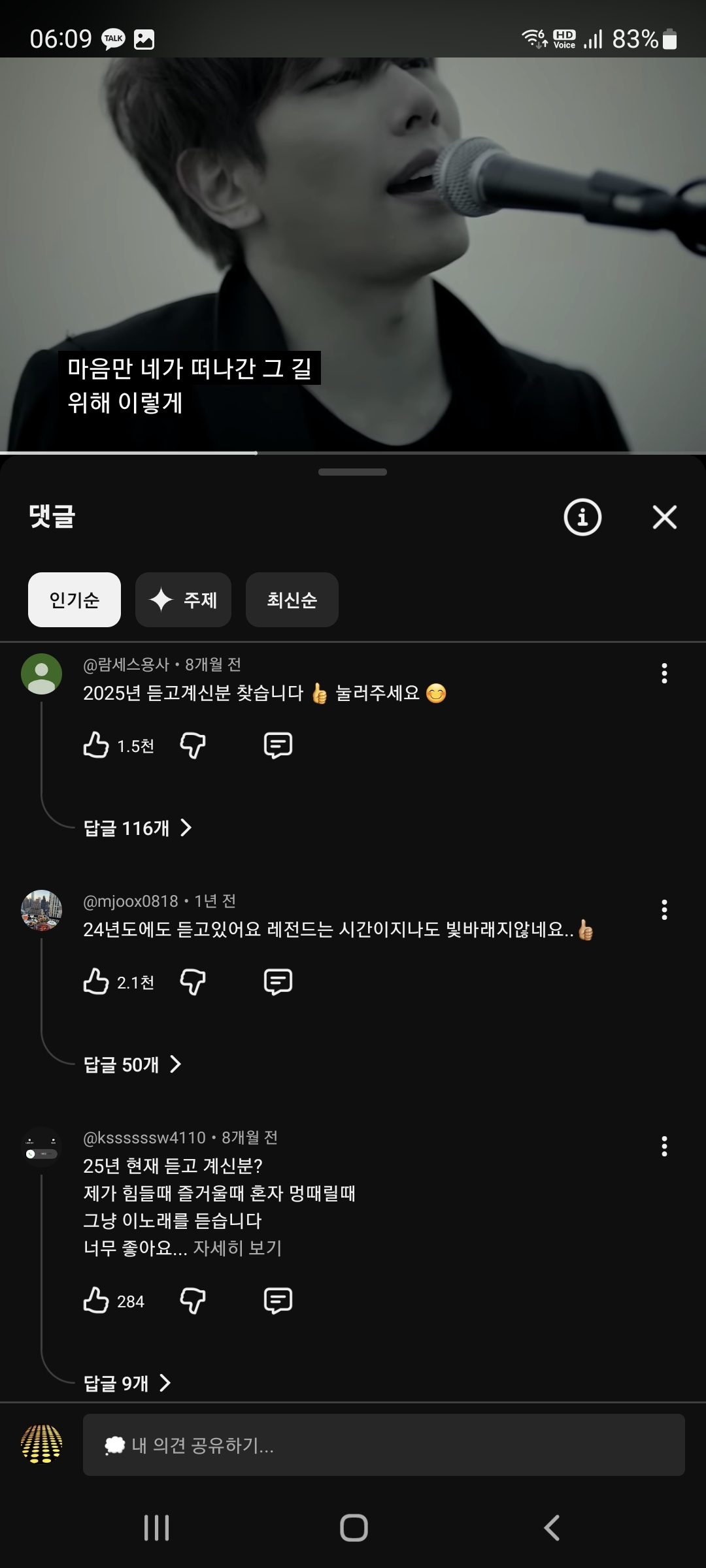Close the comments panel
This screenshot has width=706, height=1568.
click(x=664, y=517)
